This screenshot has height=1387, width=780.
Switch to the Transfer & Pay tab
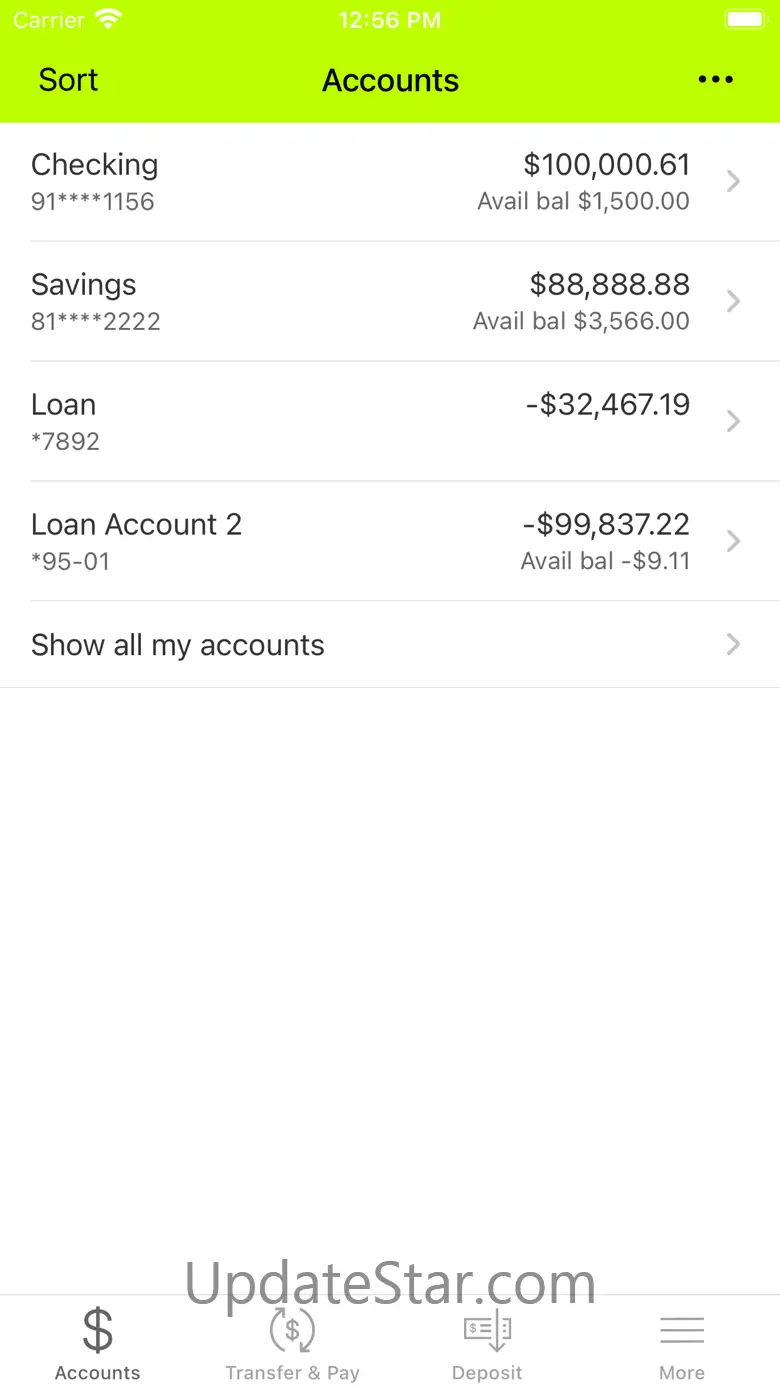292,1343
